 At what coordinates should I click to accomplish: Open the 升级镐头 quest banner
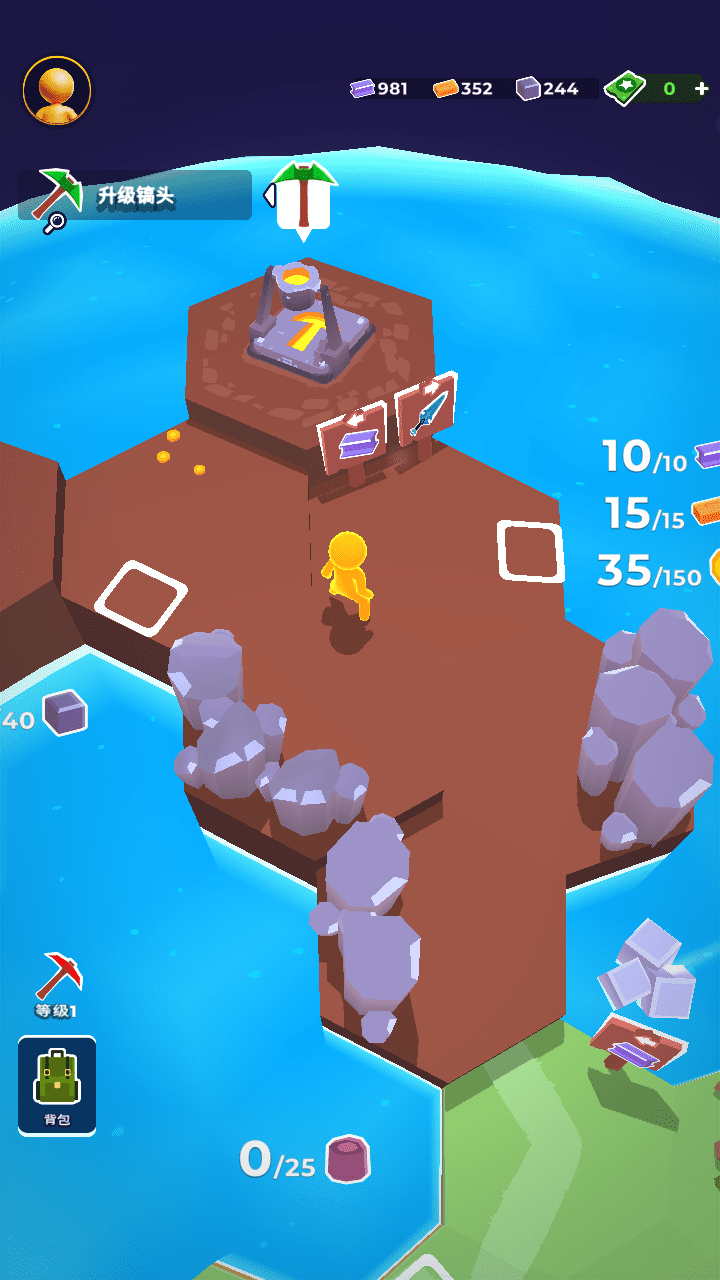135,195
